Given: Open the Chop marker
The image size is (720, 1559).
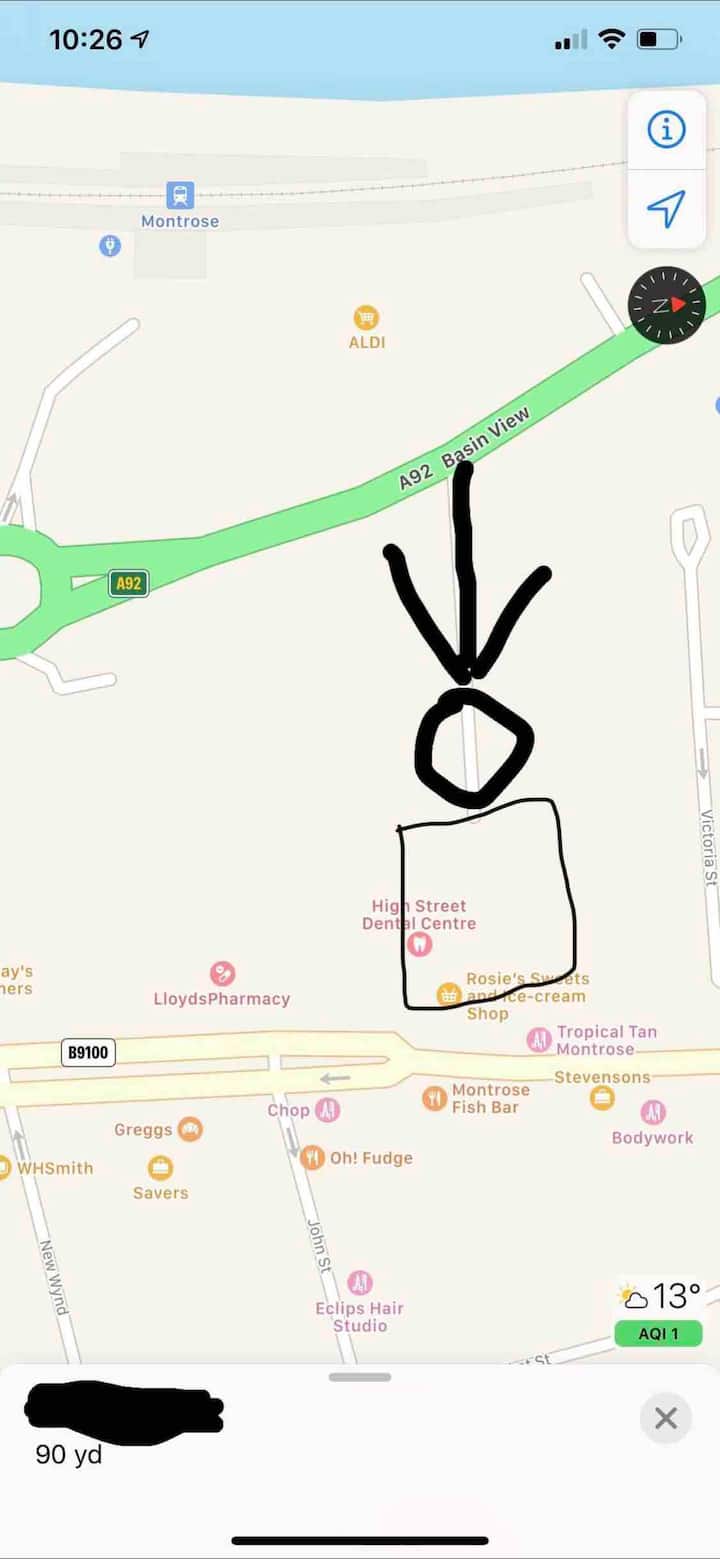Looking at the screenshot, I should pos(328,1110).
